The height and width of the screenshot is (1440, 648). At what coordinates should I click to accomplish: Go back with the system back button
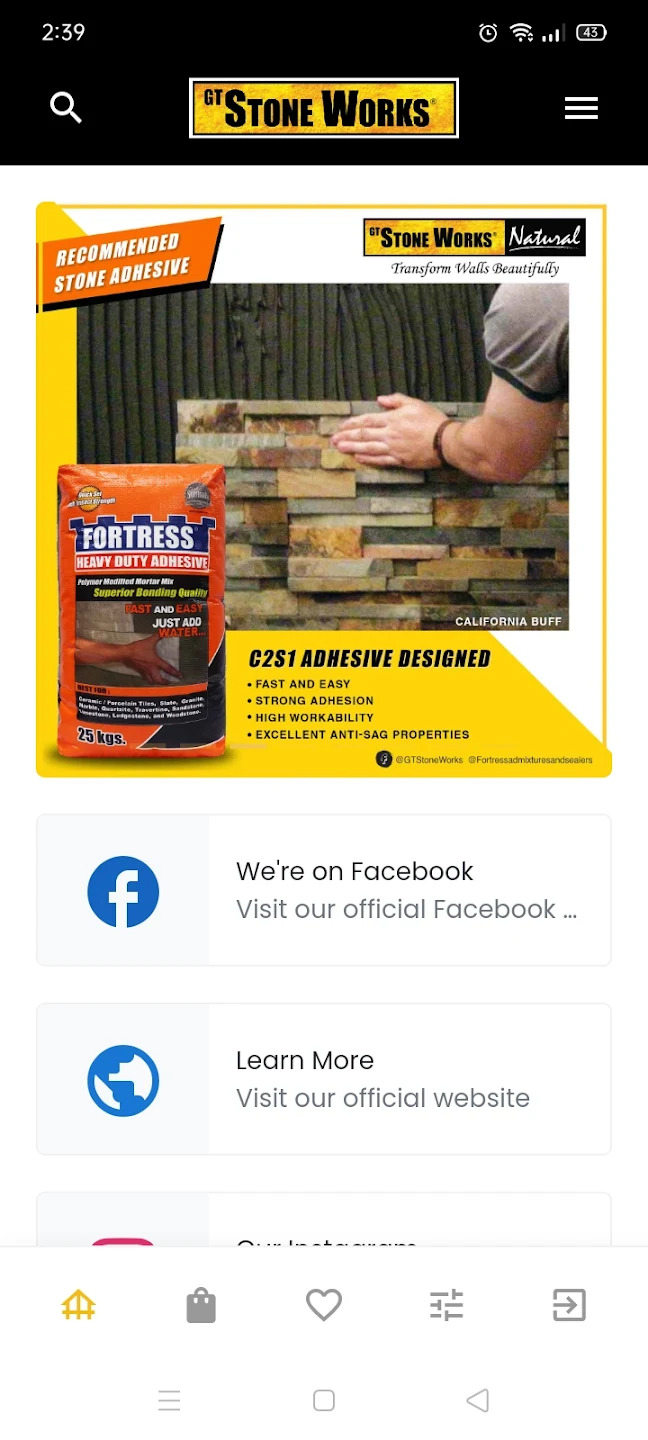coord(478,1400)
